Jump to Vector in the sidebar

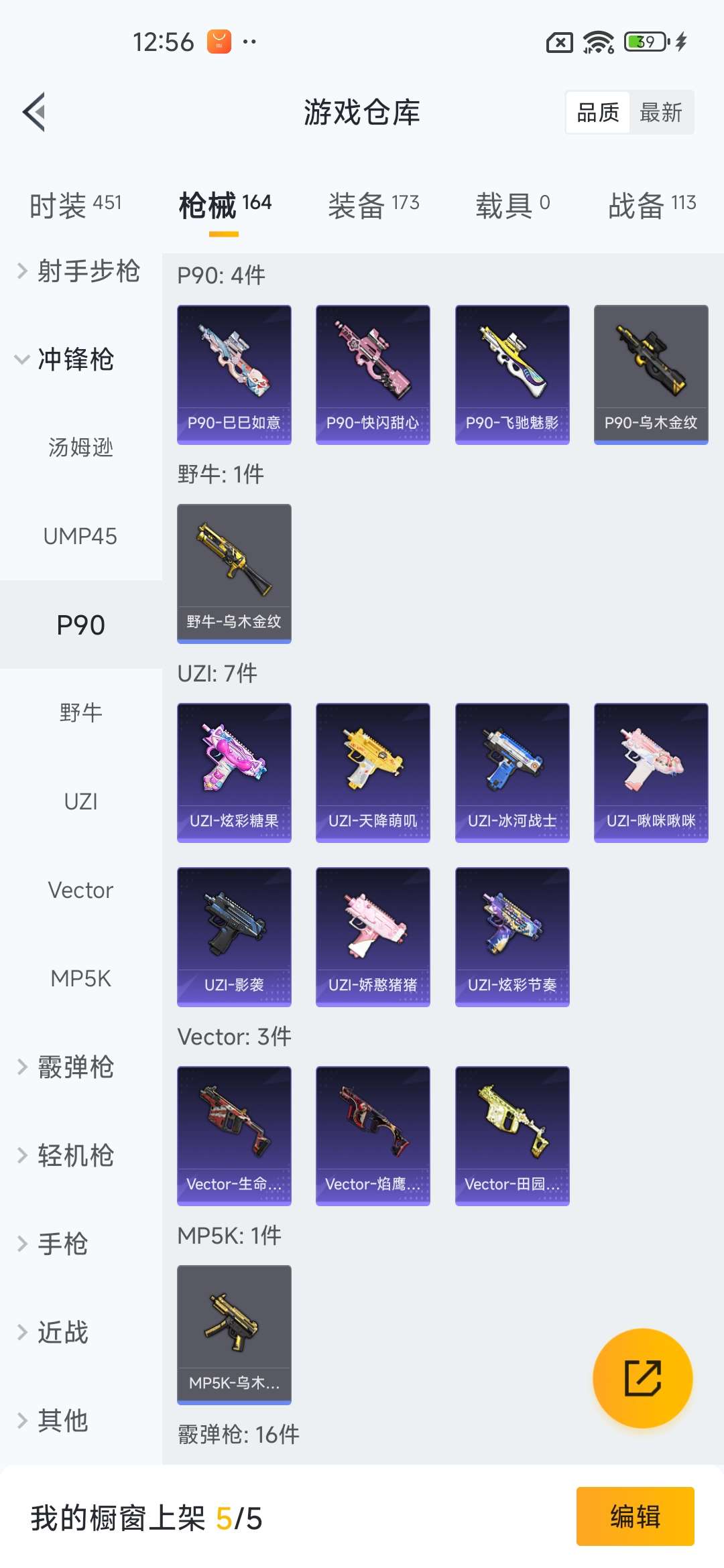(80, 890)
